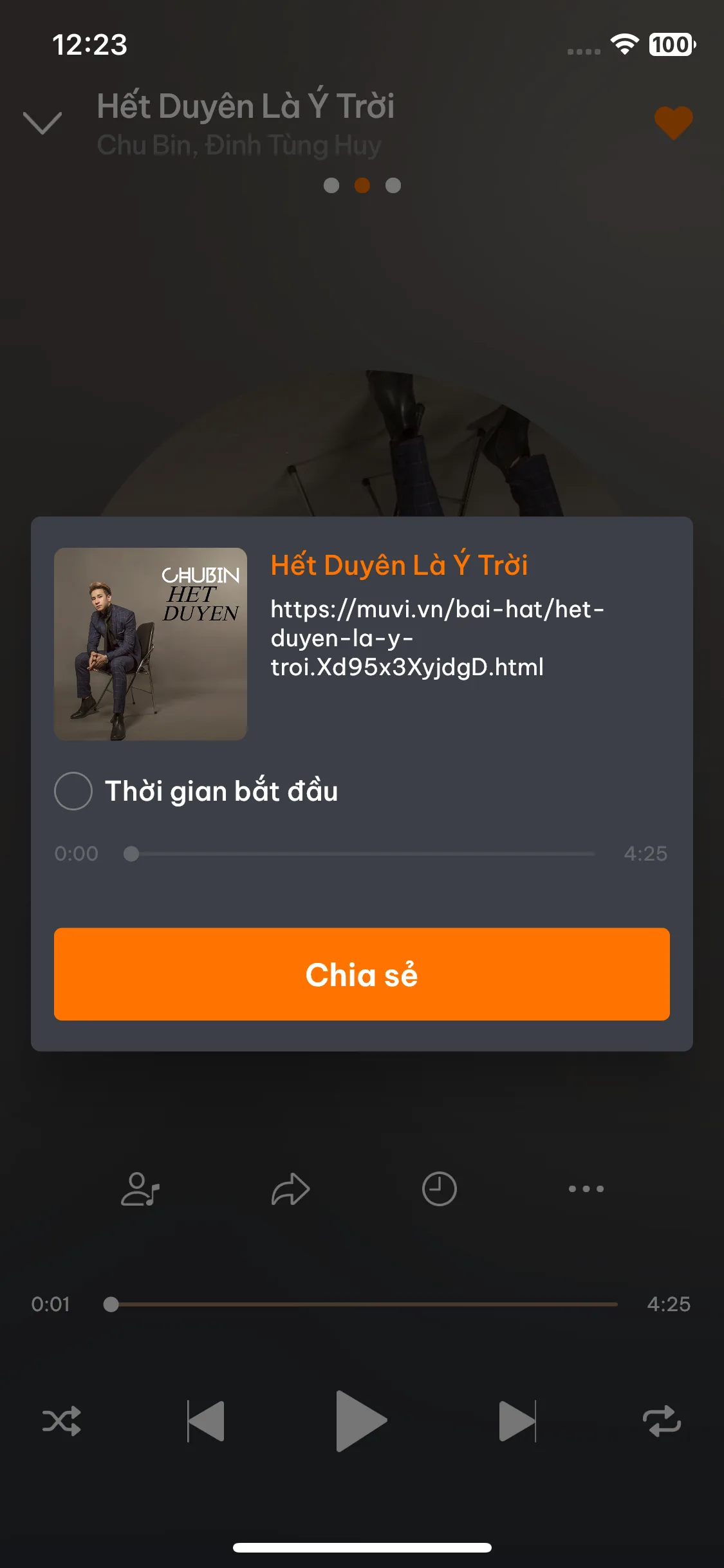
Task: Tap the main playback progress bar
Action: point(364,1304)
